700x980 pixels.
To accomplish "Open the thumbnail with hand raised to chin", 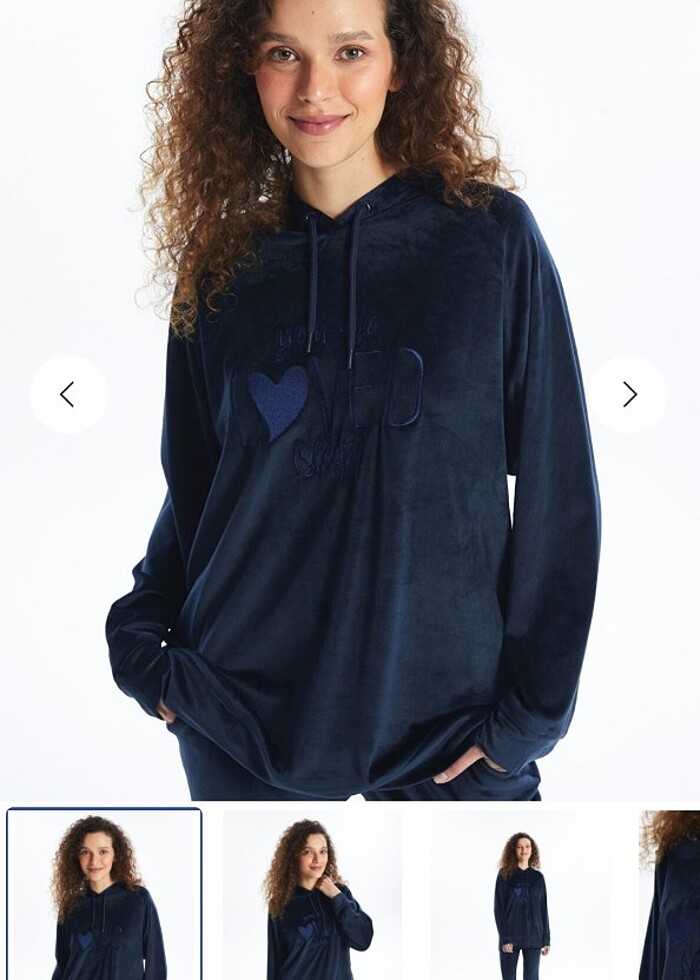I will [x=312, y=894].
